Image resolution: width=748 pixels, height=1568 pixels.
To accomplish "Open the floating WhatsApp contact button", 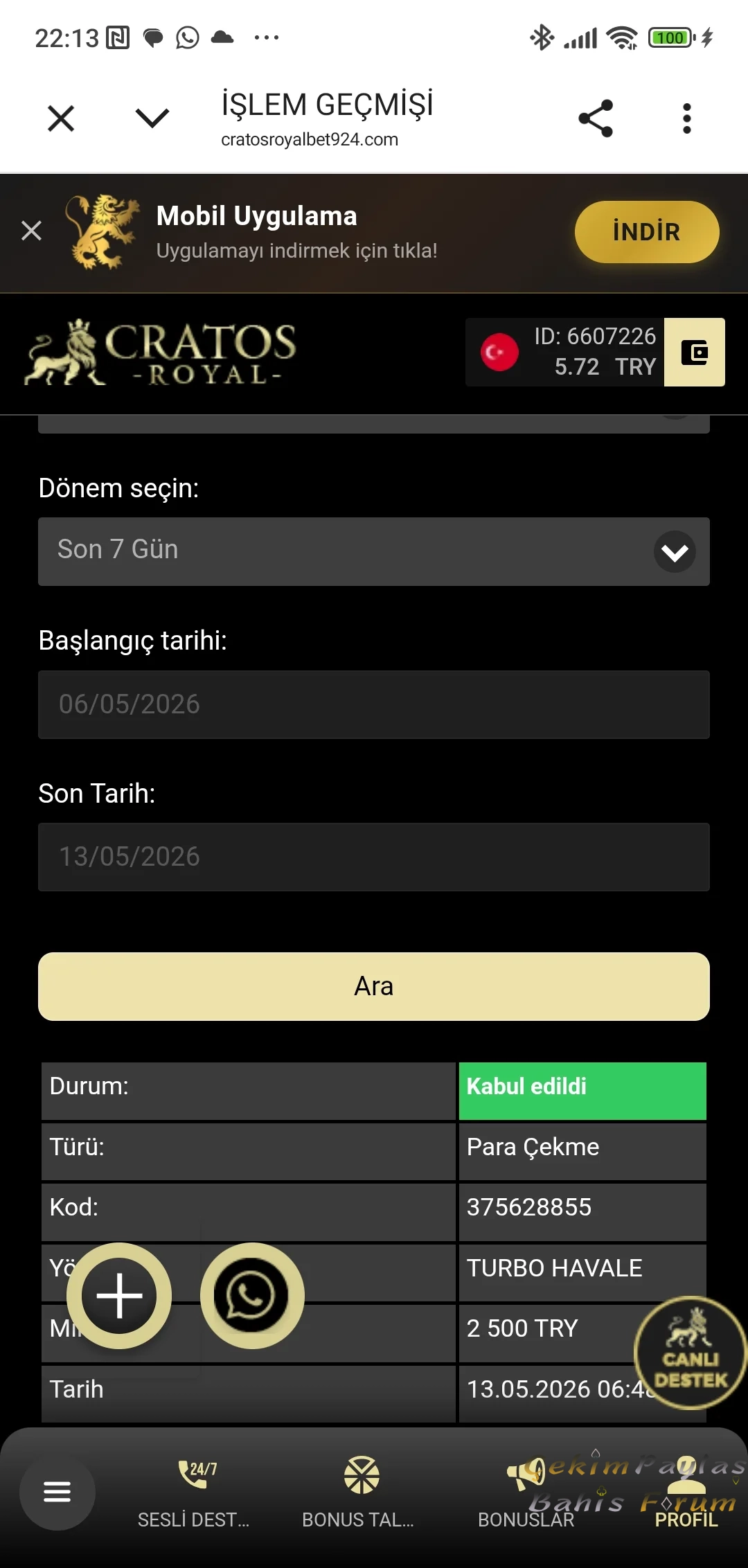I will click(252, 1296).
